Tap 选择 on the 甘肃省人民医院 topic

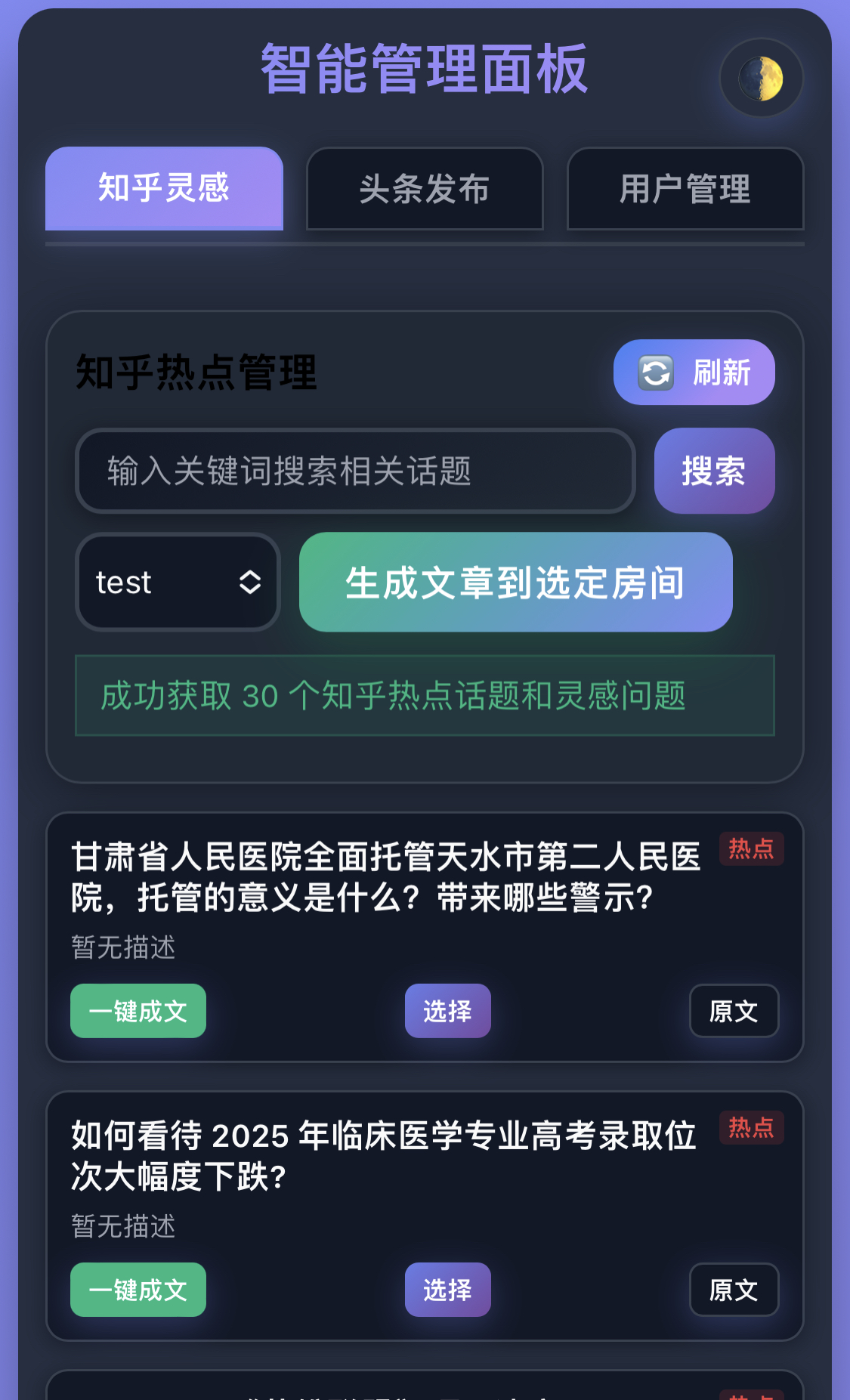(447, 1011)
